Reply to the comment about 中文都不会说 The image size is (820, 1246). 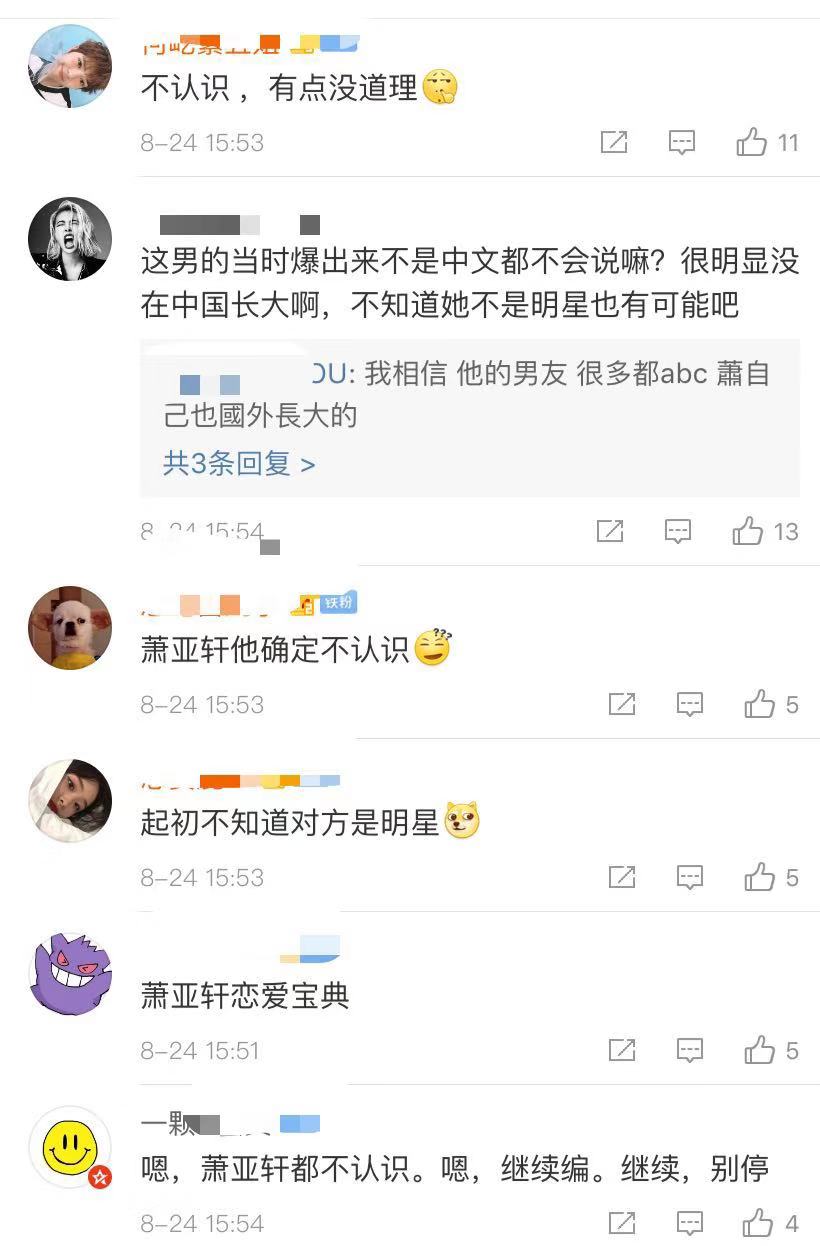tap(678, 531)
